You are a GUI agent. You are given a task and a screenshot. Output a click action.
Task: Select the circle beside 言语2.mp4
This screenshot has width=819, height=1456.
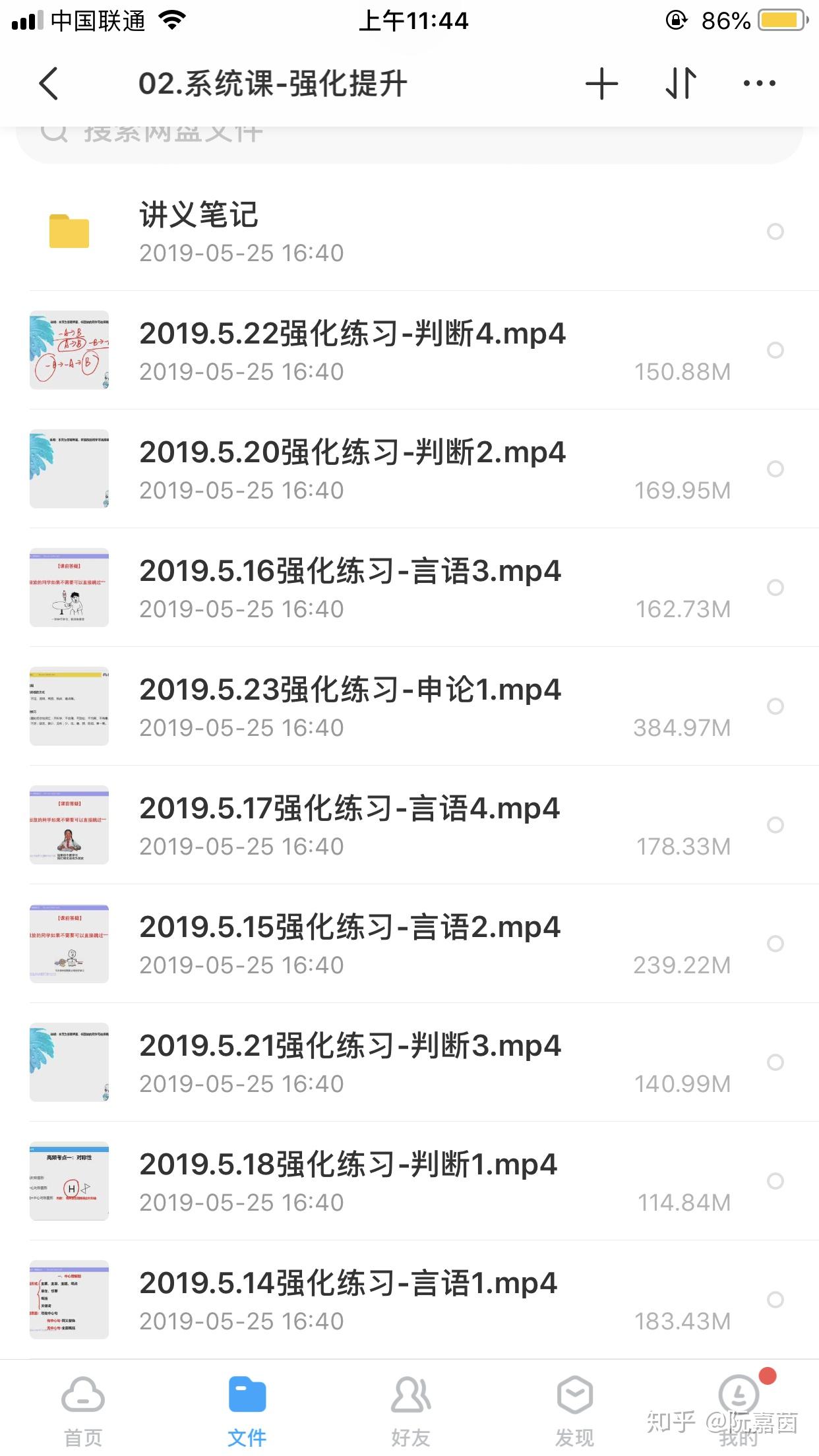click(776, 944)
